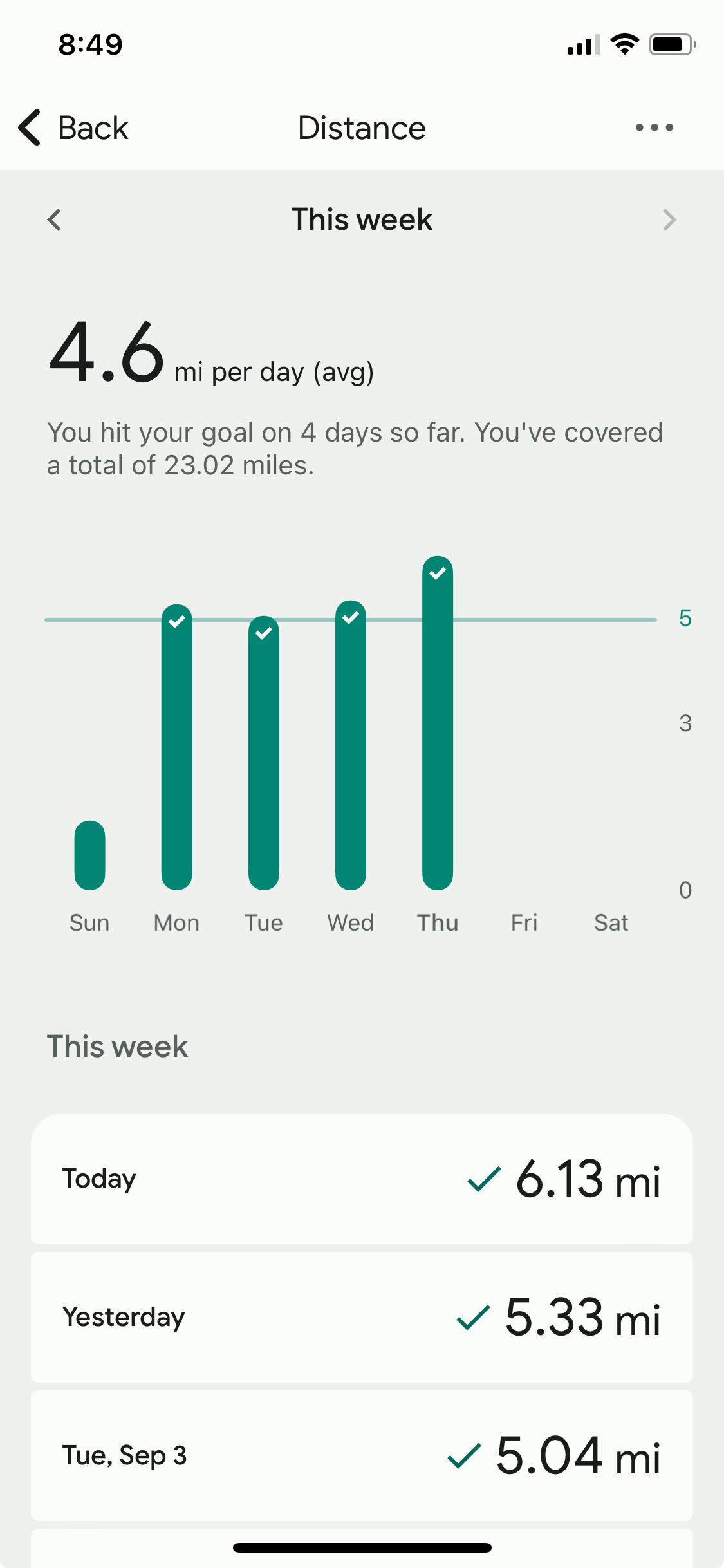Open Yesterday's 5.33 mi entry

[x=362, y=1317]
